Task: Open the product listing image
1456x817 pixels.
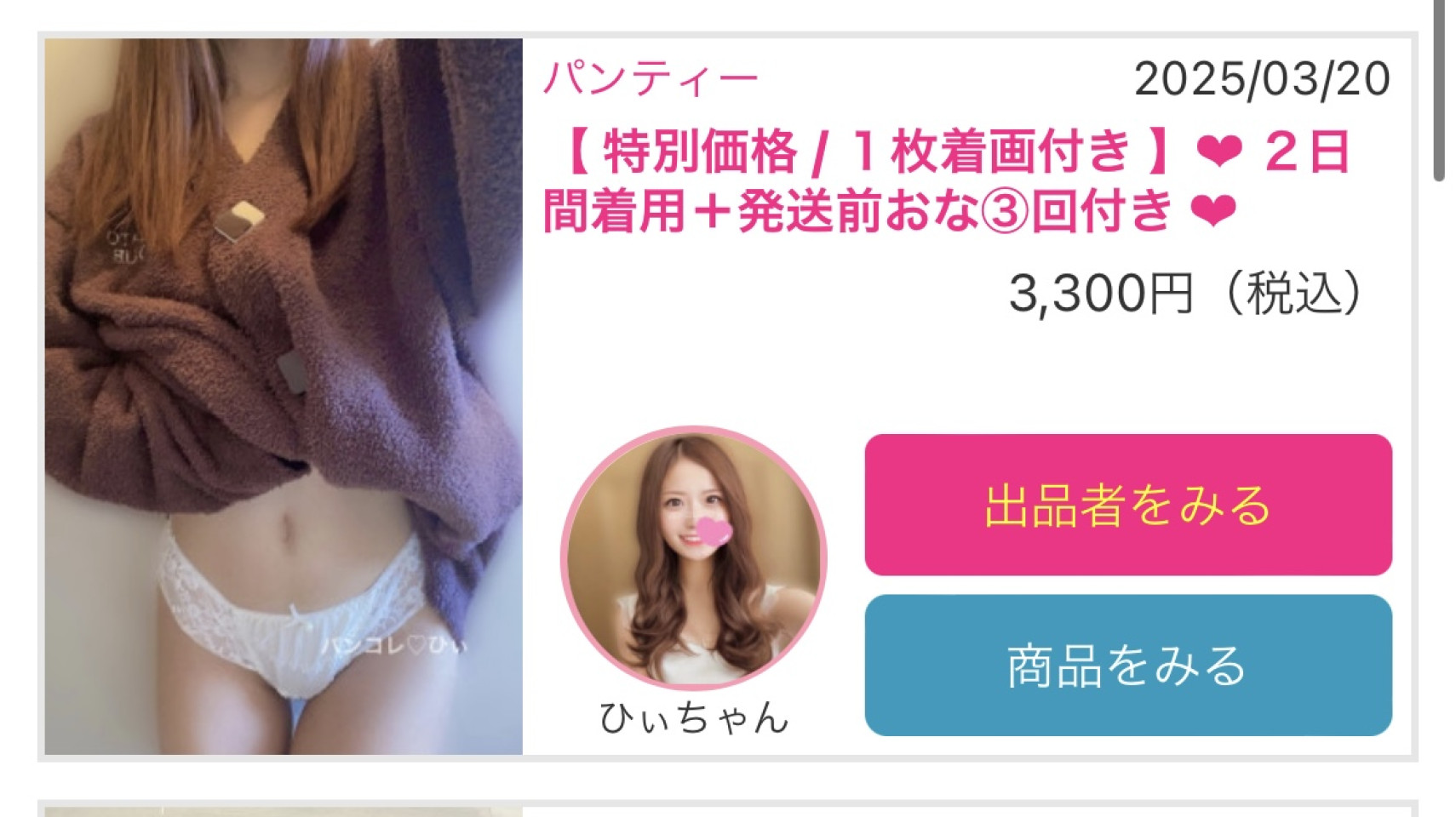Action: [x=283, y=396]
